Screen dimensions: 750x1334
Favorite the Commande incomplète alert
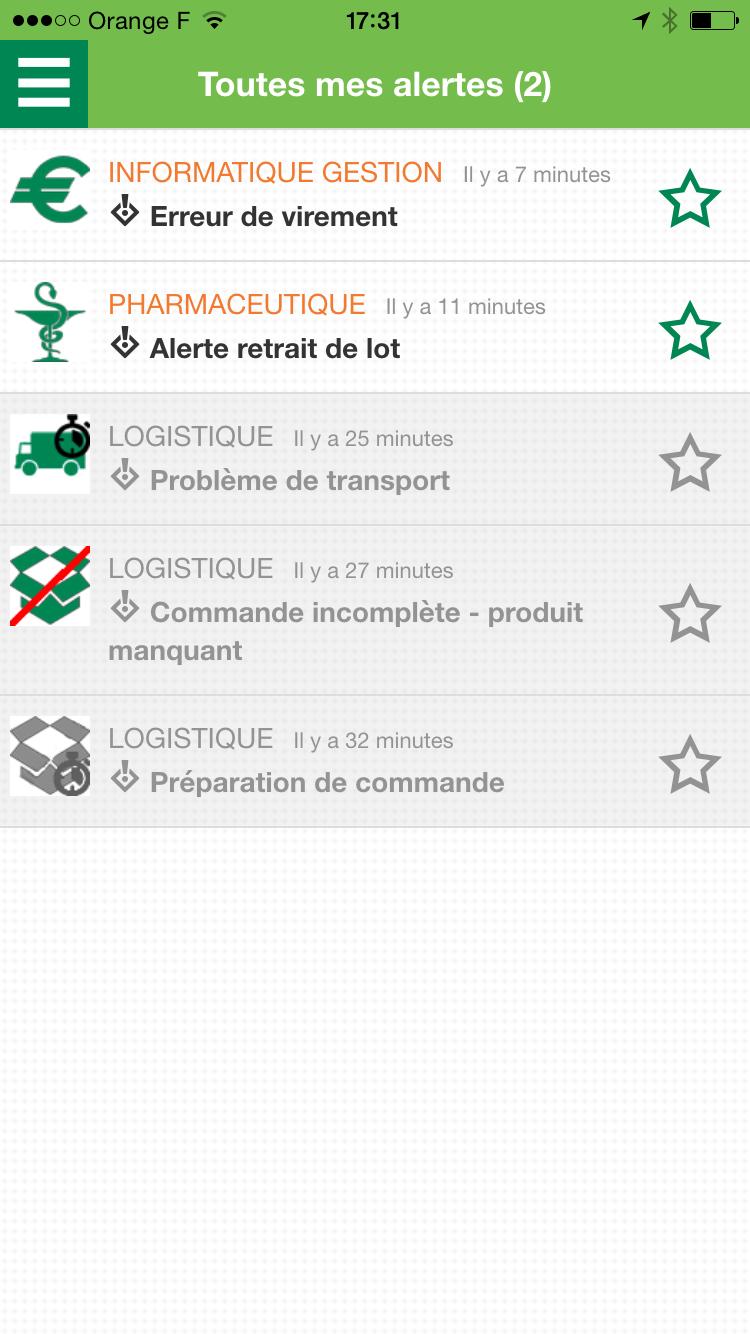pyautogui.click(x=690, y=614)
